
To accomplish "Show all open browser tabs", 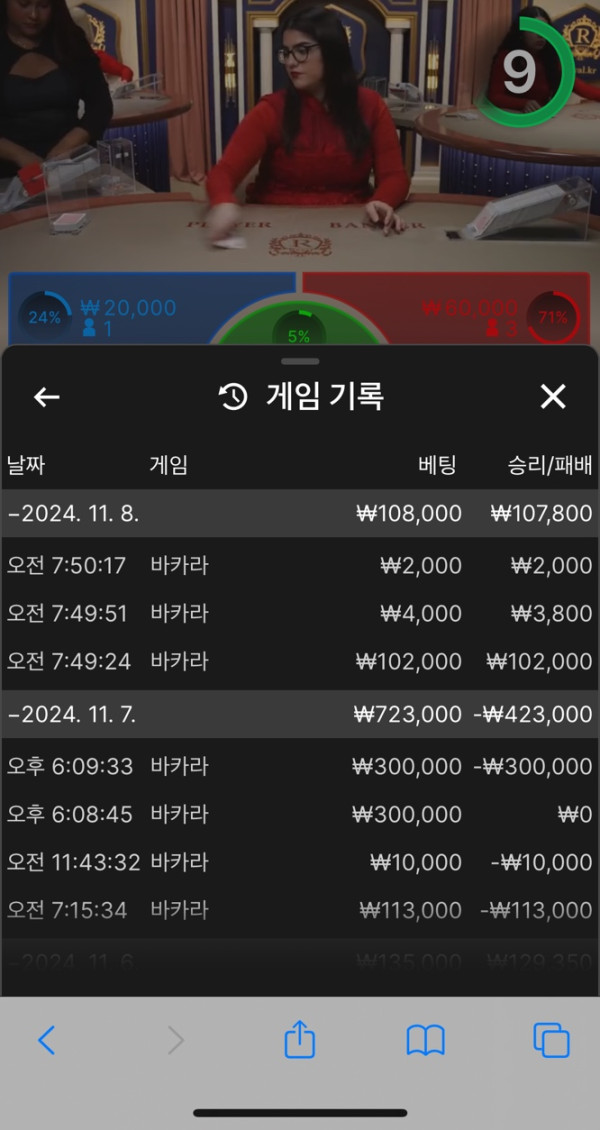I will click(551, 1041).
